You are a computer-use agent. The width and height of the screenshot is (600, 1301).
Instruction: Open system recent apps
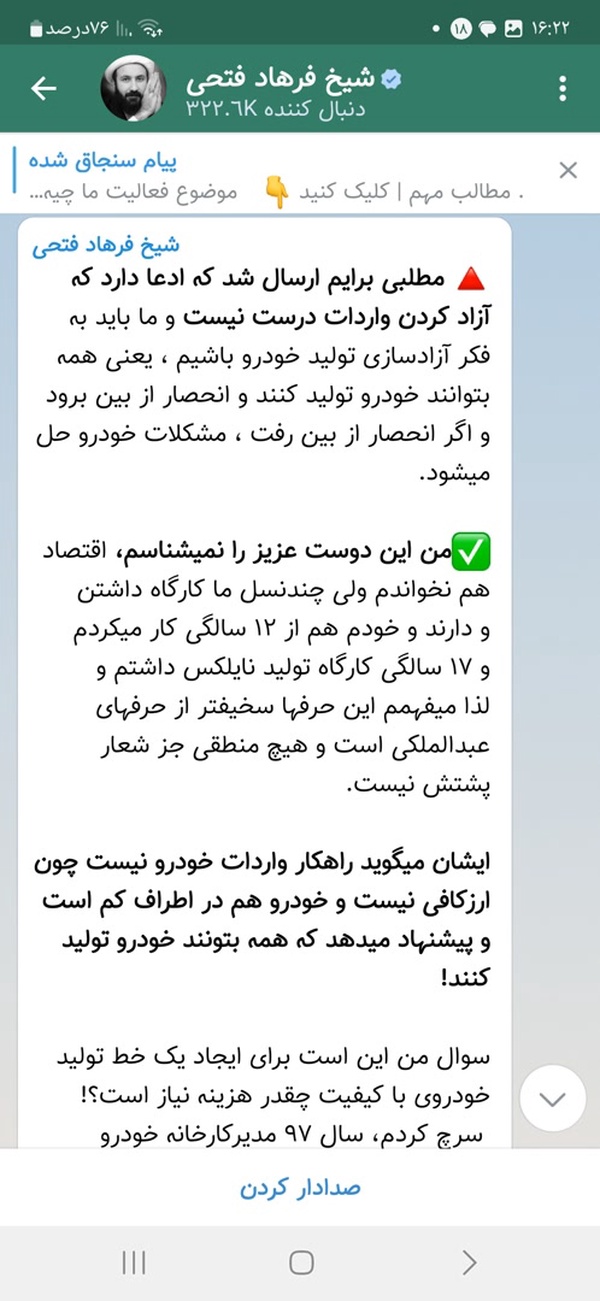[133, 1263]
